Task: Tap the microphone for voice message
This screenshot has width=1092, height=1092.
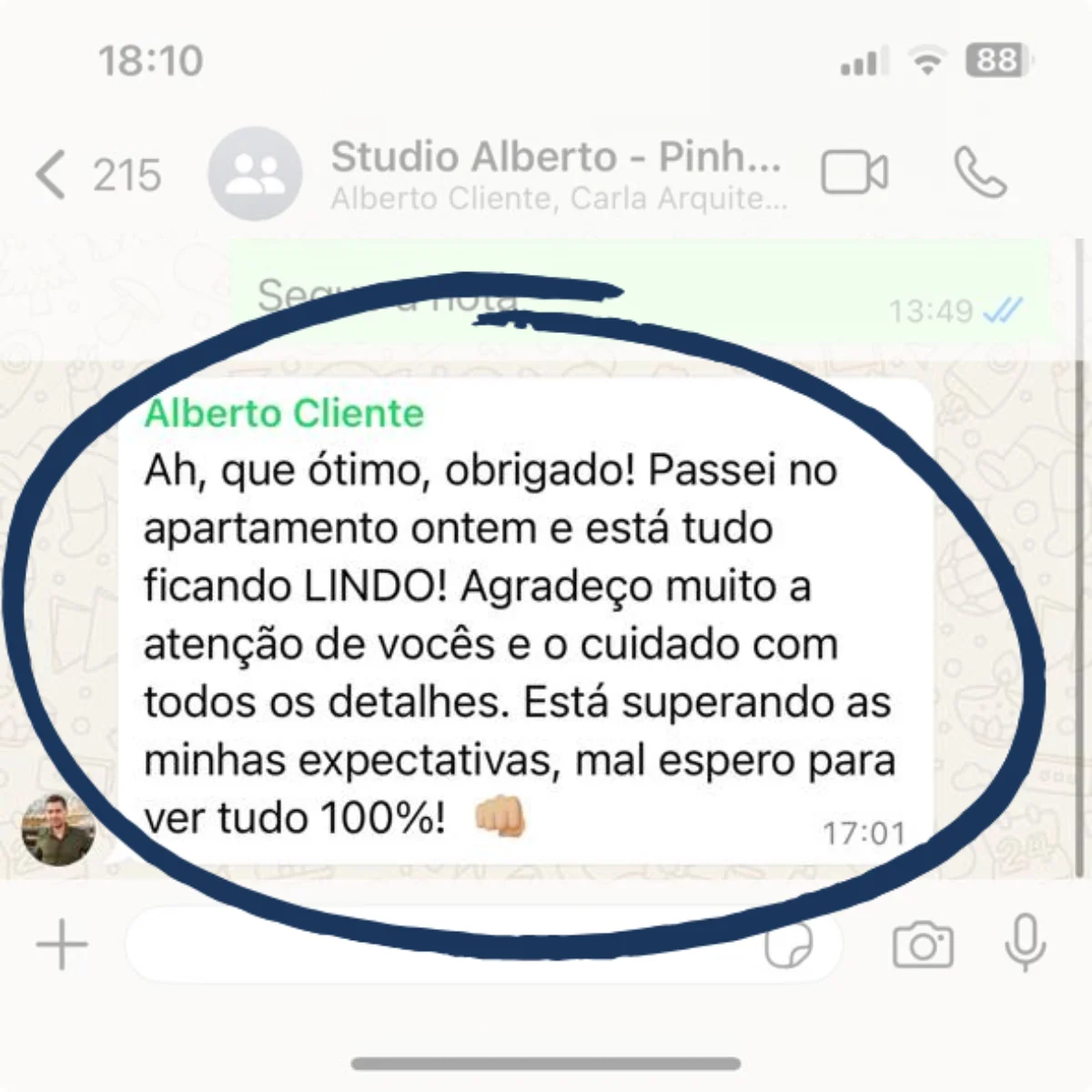Action: pyautogui.click(x=1025, y=943)
